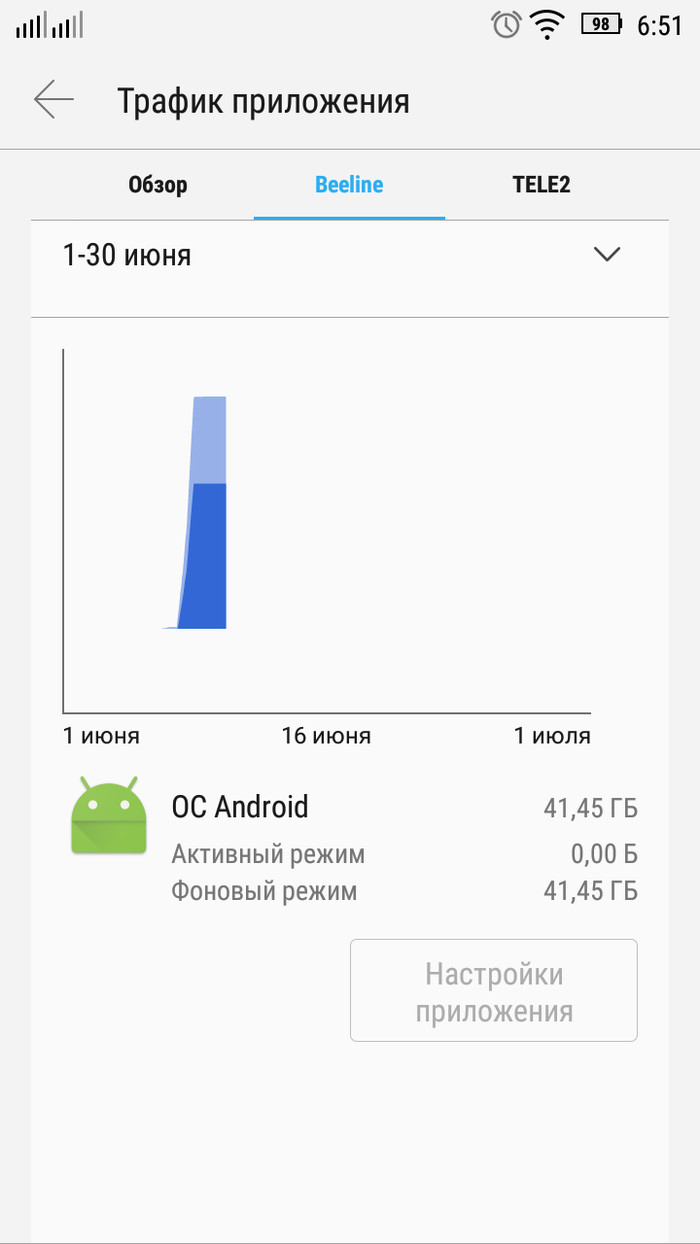
Task: Go back using the arrow icon
Action: [x=54, y=100]
